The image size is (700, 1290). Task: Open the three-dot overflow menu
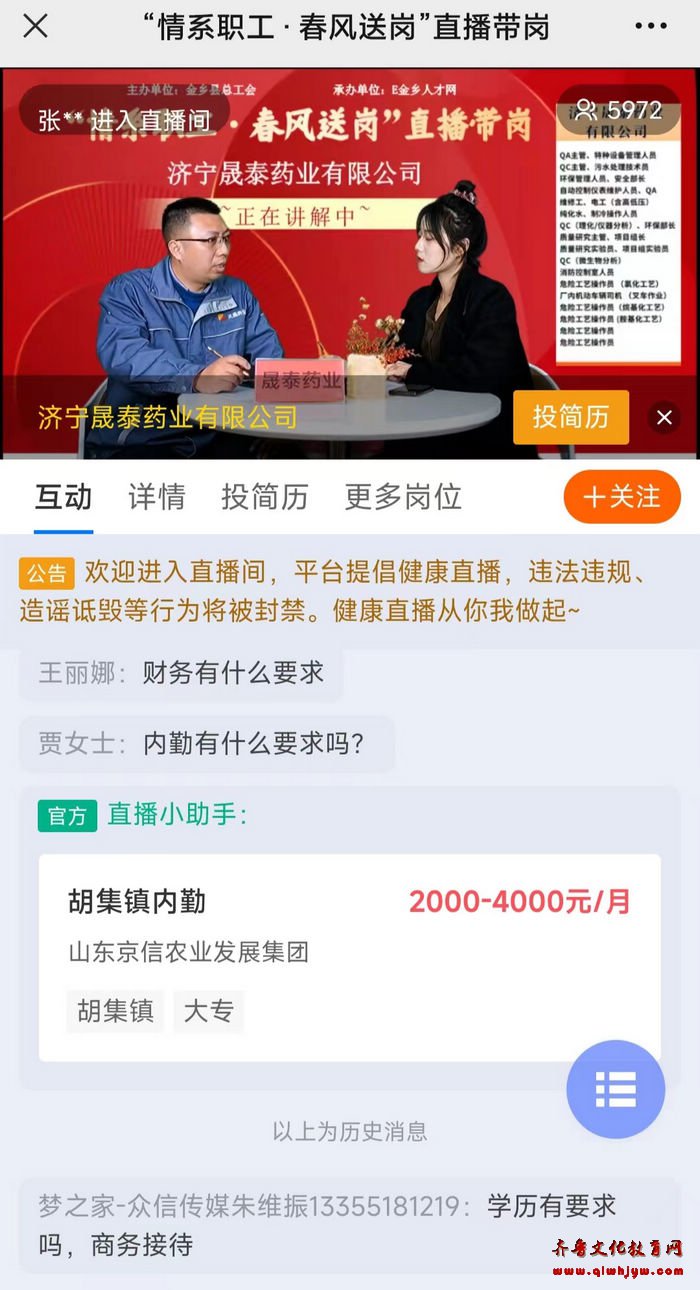click(x=650, y=27)
